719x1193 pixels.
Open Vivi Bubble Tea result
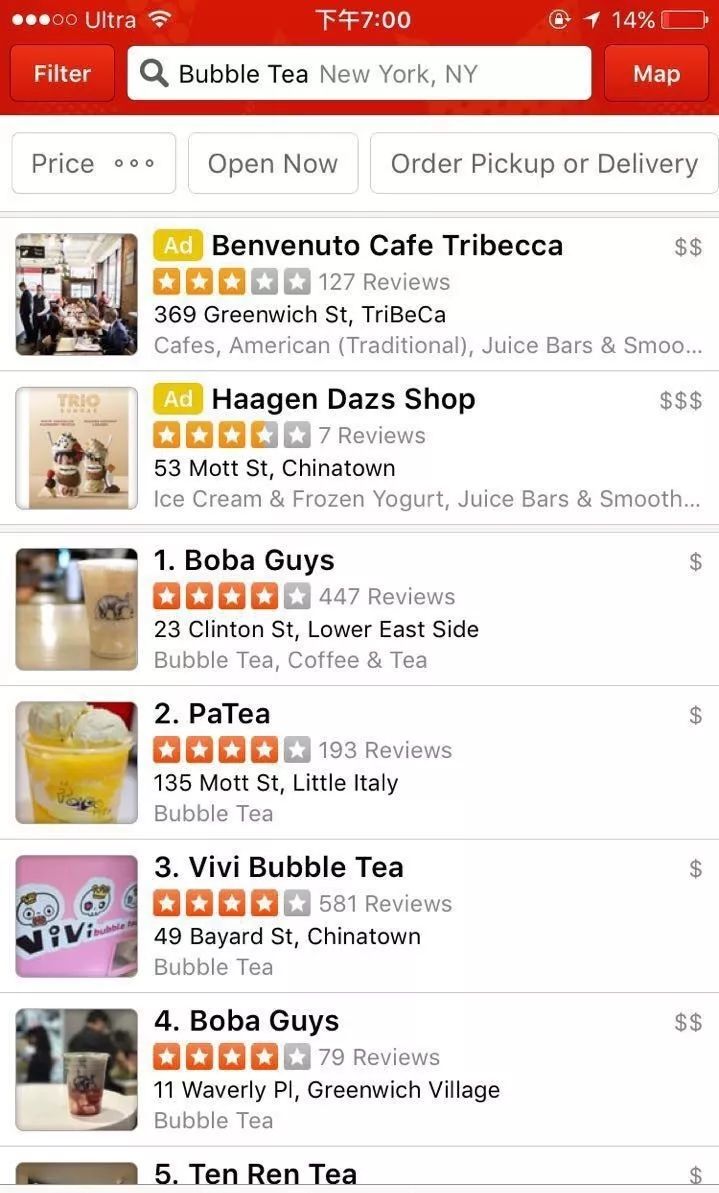pyautogui.click(x=278, y=868)
